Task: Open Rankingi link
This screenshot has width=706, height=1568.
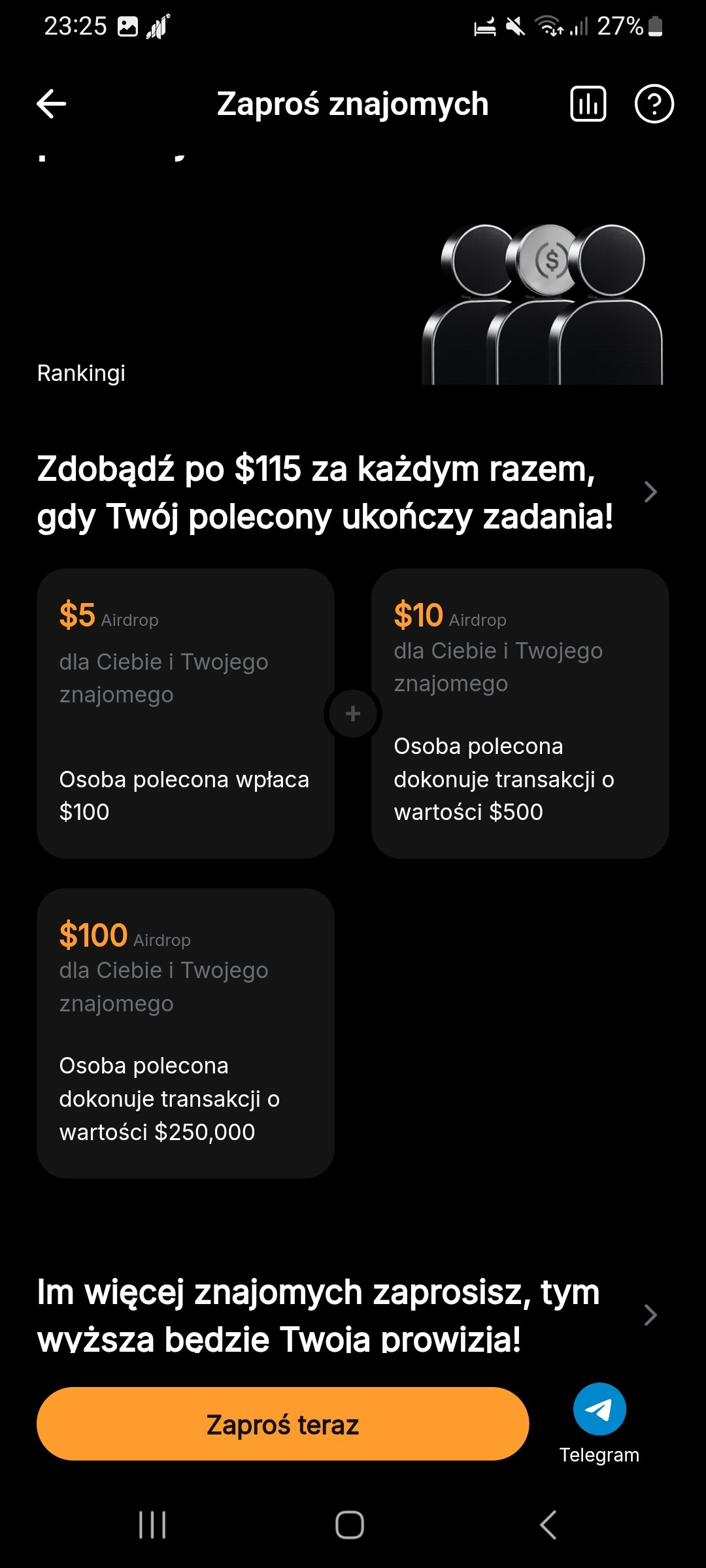Action: pyautogui.click(x=81, y=373)
